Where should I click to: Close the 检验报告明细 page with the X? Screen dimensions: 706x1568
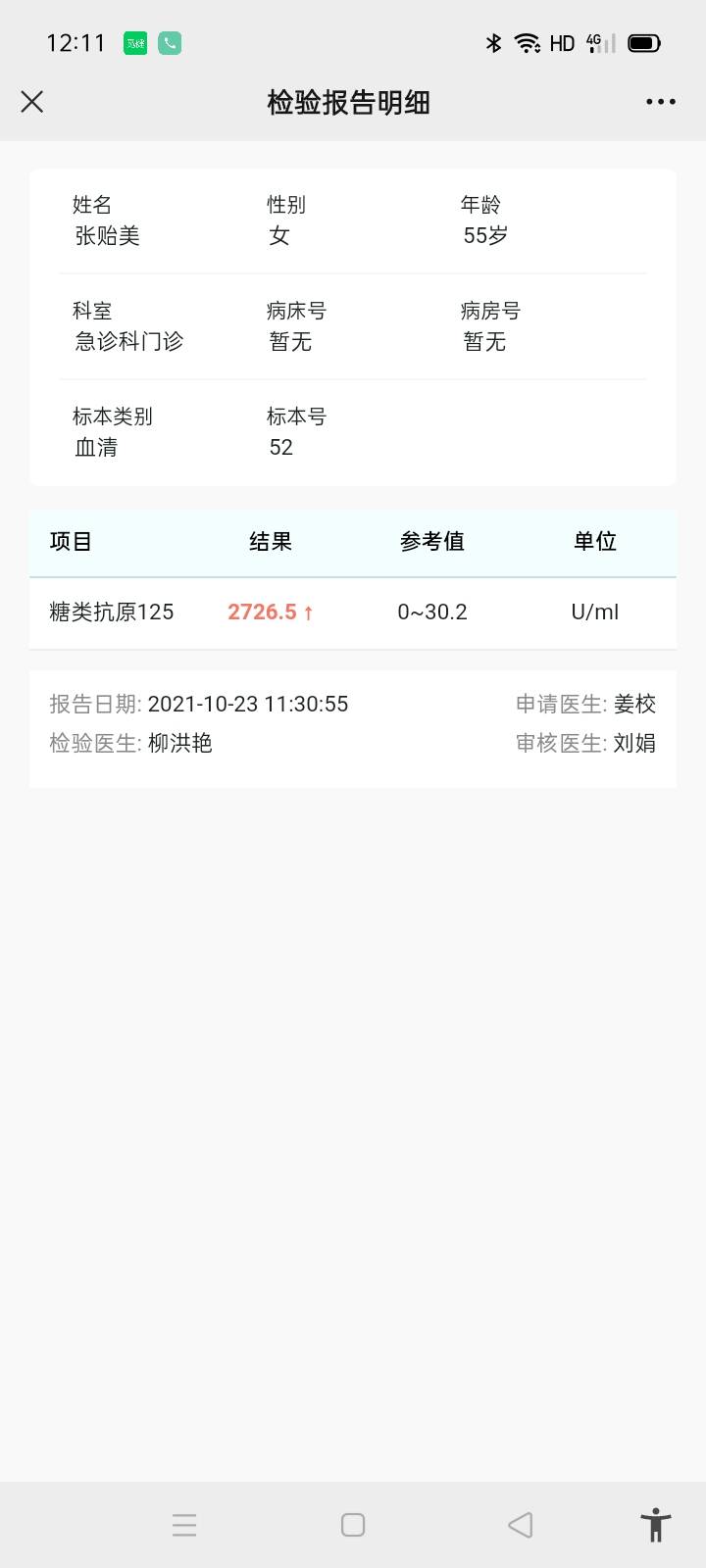(32, 101)
